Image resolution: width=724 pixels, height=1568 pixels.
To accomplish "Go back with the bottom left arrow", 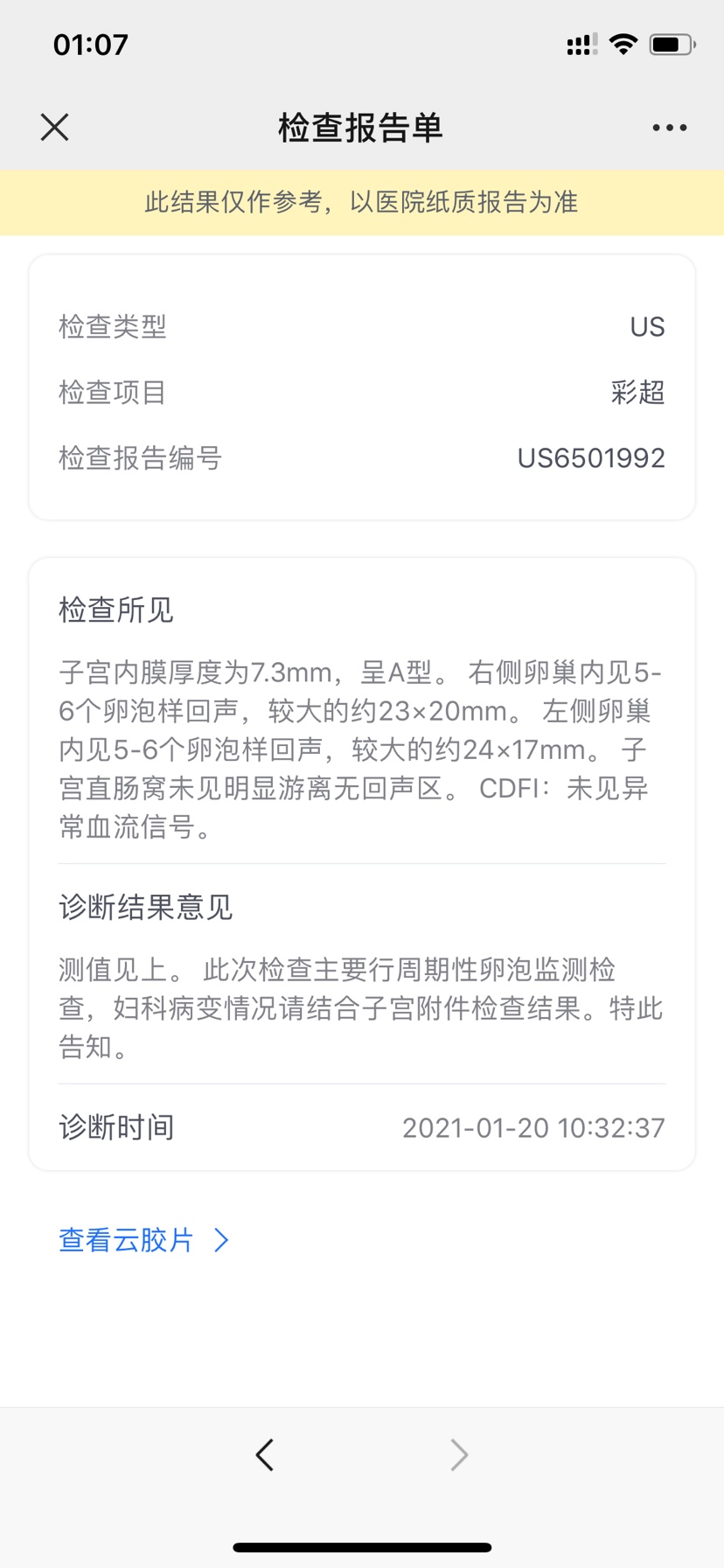I will [x=264, y=1455].
